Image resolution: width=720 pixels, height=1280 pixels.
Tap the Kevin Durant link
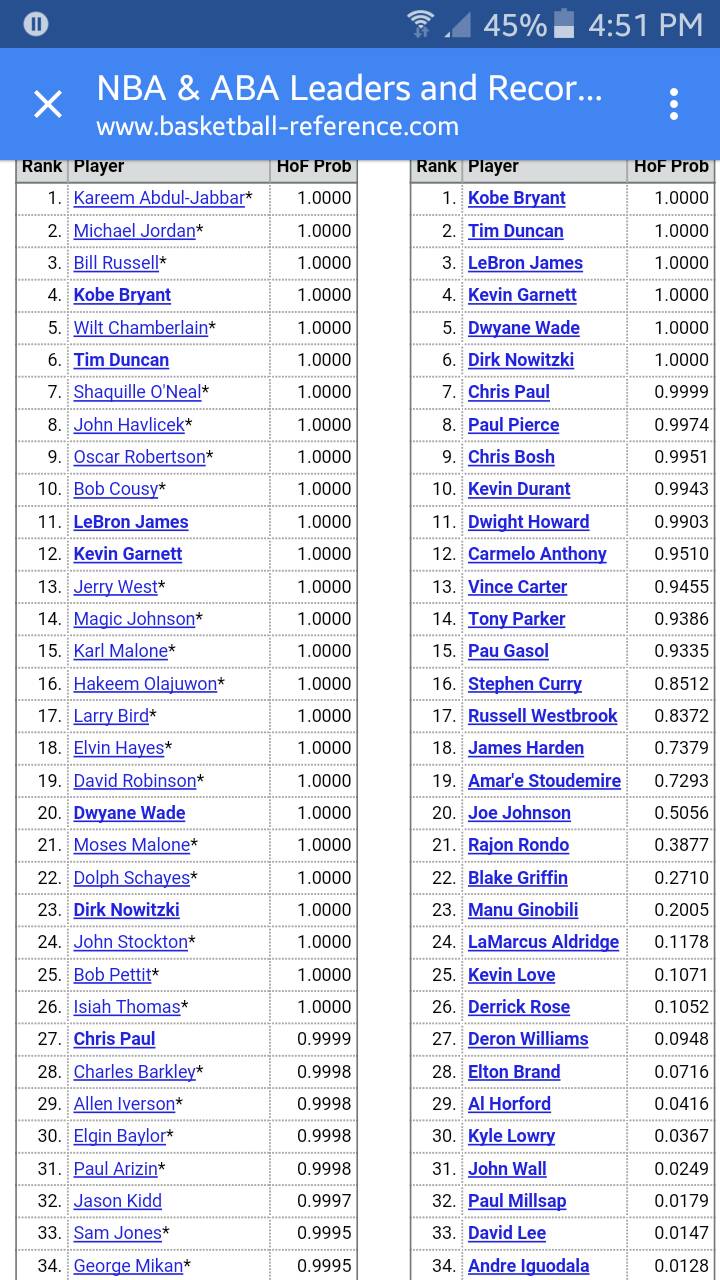(519, 489)
